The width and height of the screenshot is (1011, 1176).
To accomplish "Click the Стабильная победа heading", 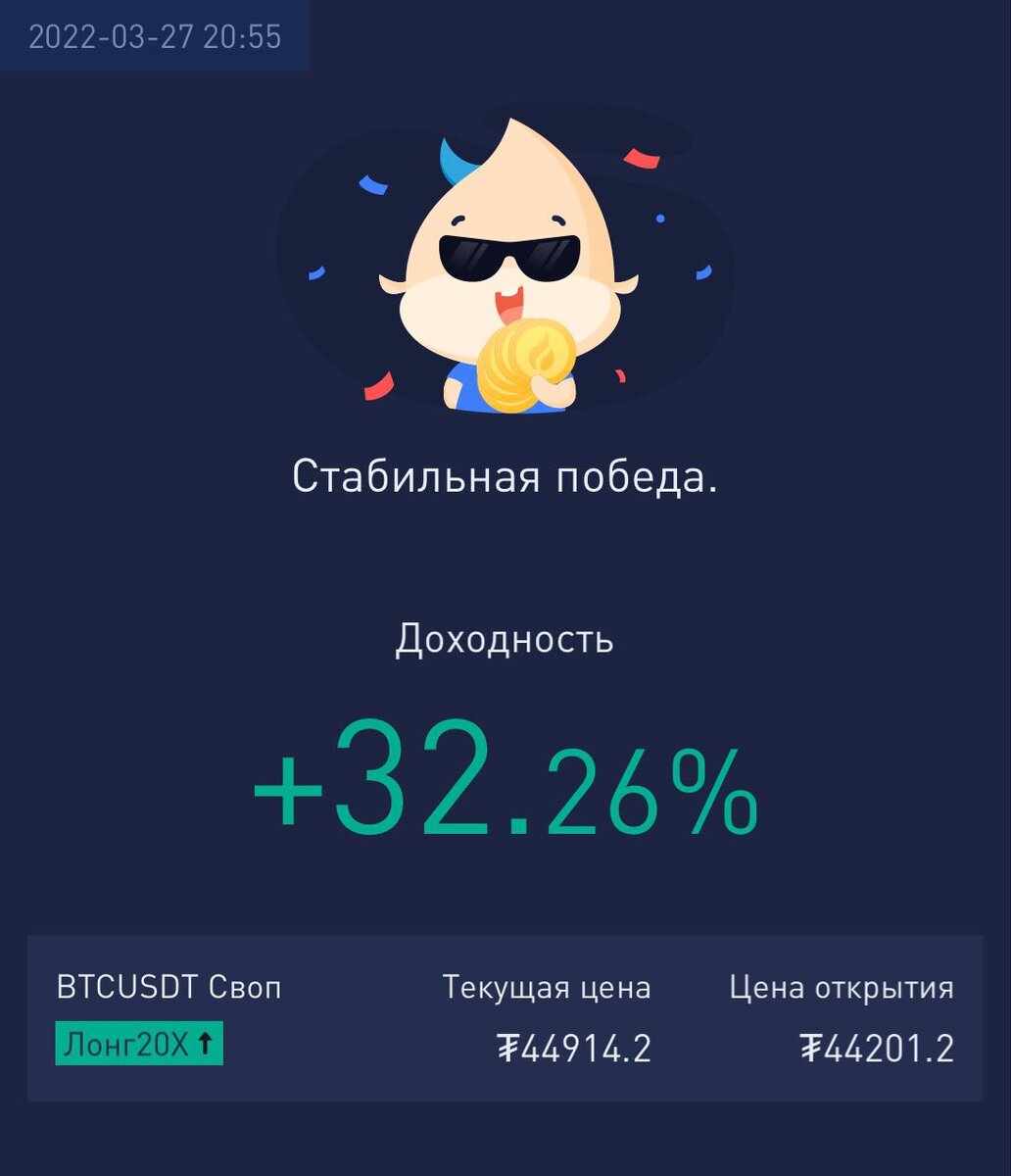I will (505, 477).
